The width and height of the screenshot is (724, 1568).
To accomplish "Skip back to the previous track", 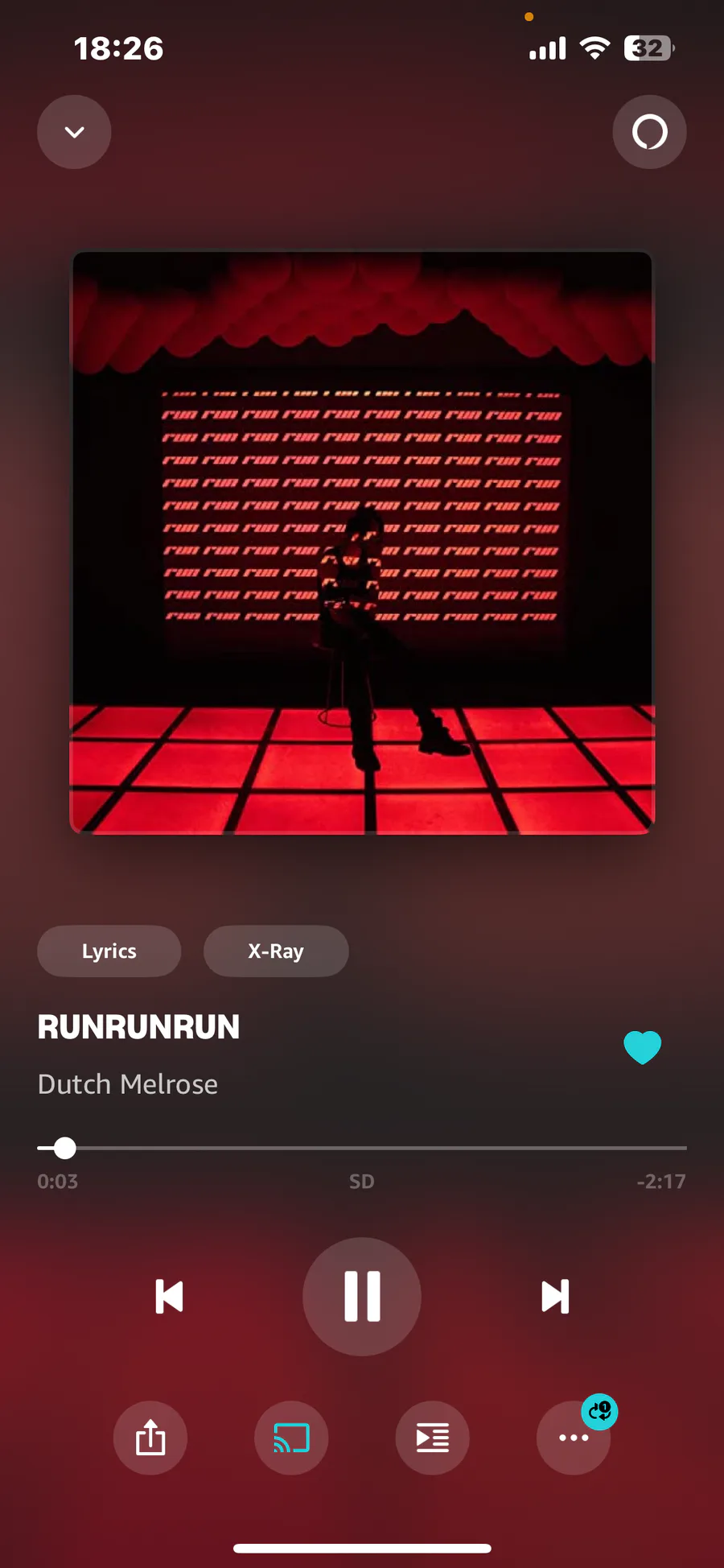I will [x=169, y=1297].
